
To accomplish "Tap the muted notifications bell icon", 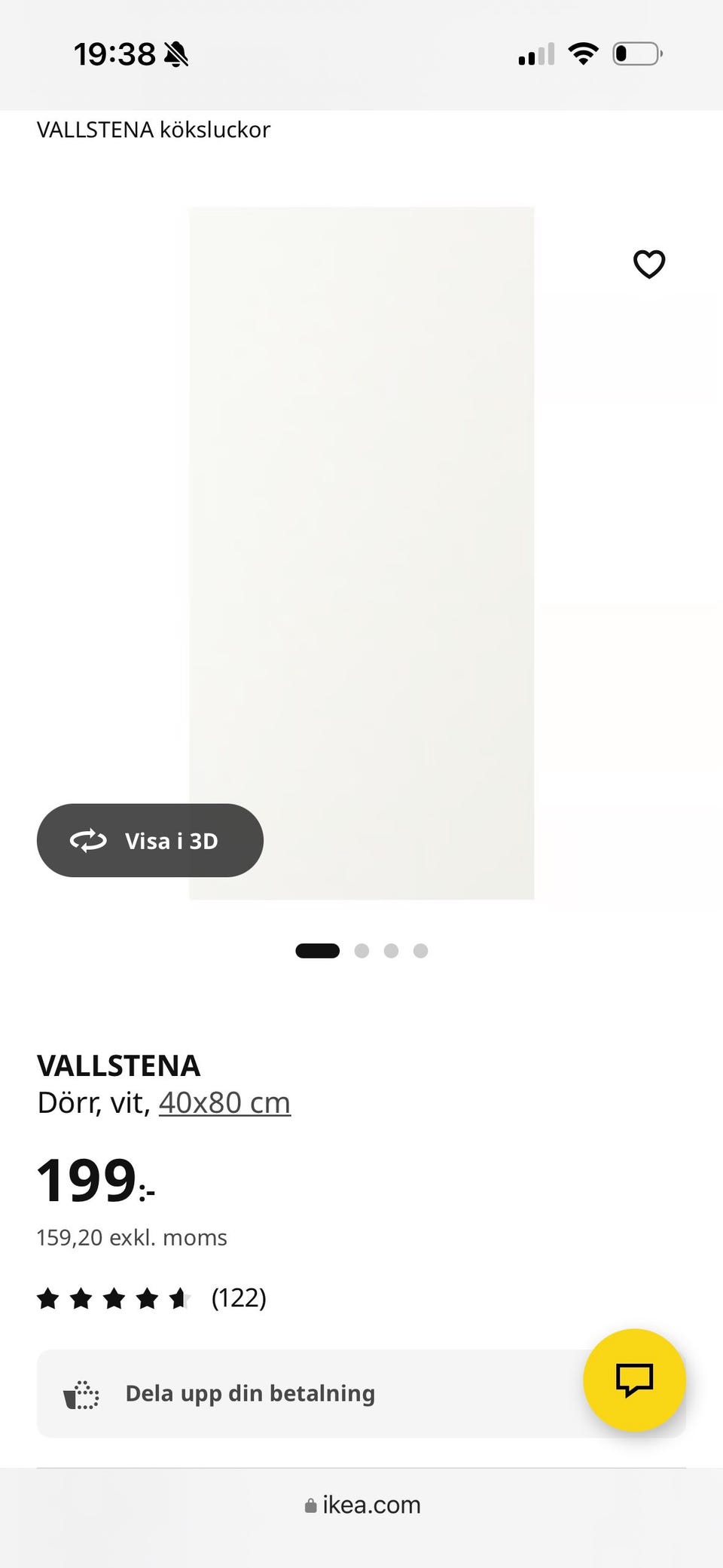I will 175,53.
